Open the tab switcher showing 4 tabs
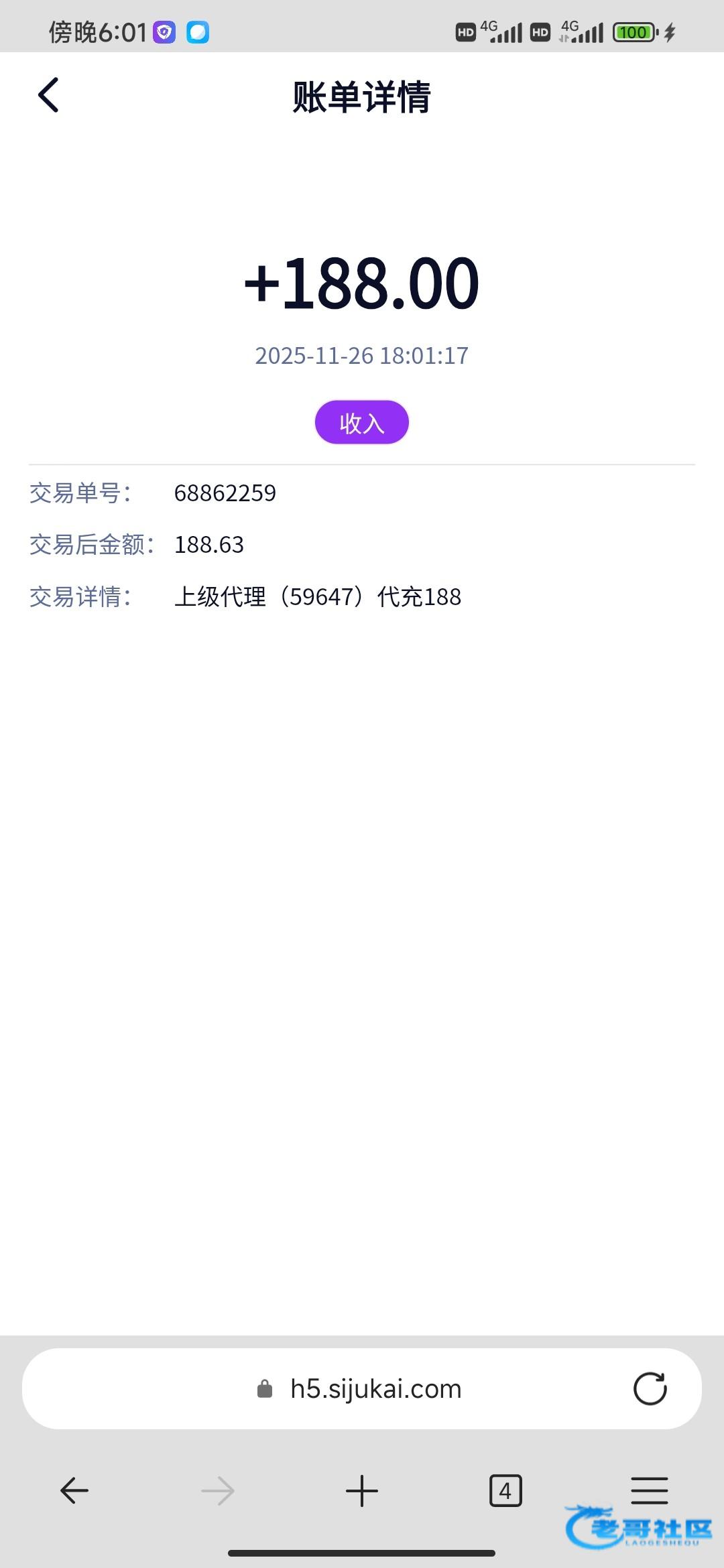Screen dimensions: 724x1568 pyautogui.click(x=505, y=1491)
